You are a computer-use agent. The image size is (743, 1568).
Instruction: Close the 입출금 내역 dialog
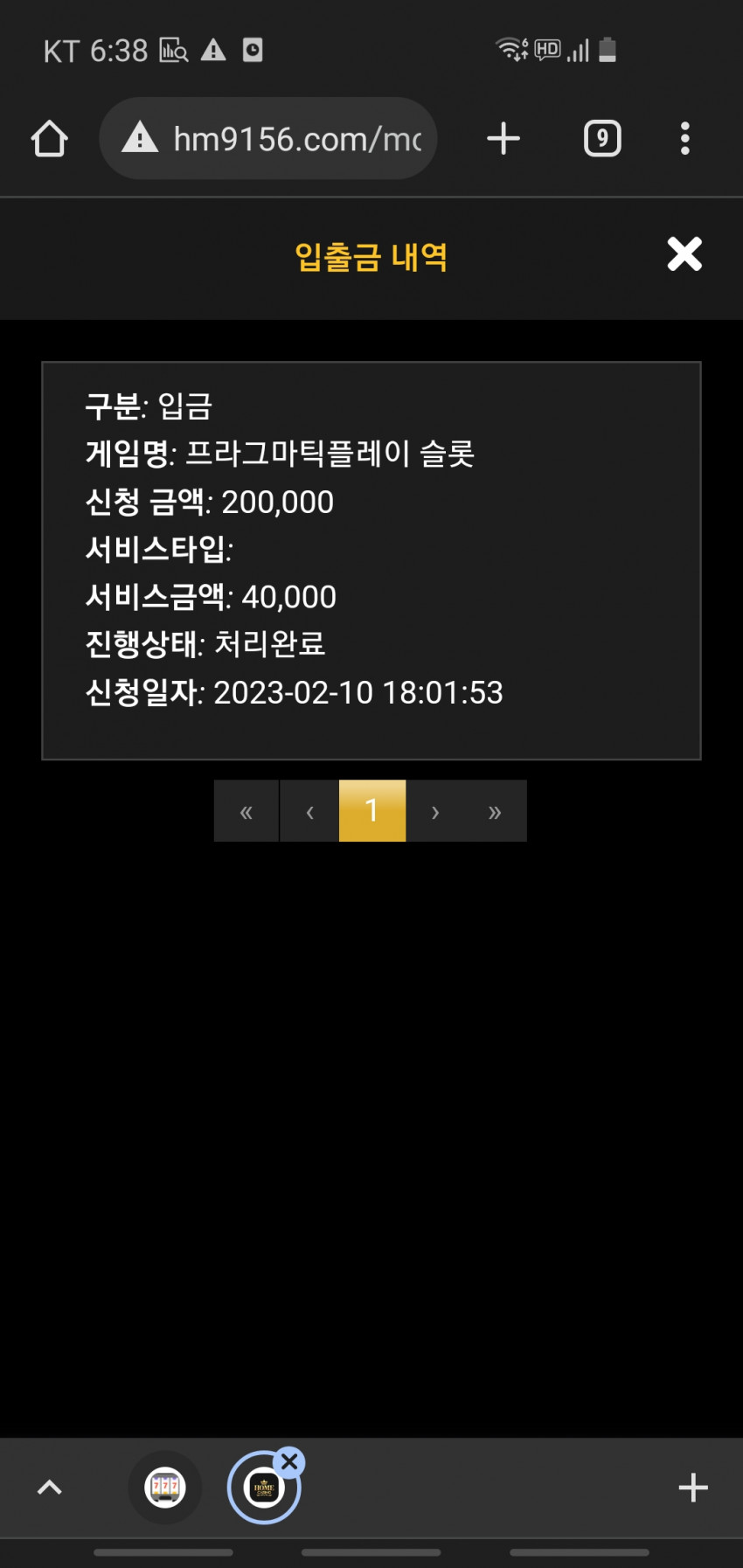[x=684, y=254]
